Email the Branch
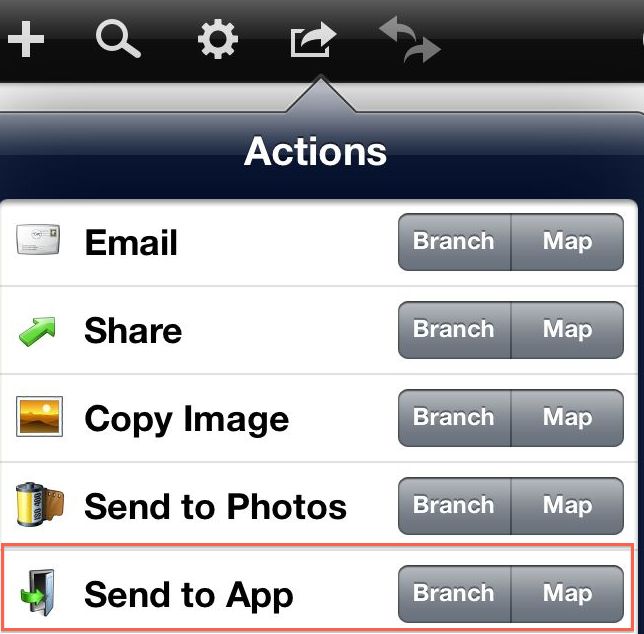This screenshot has height=634, width=644. 454,242
